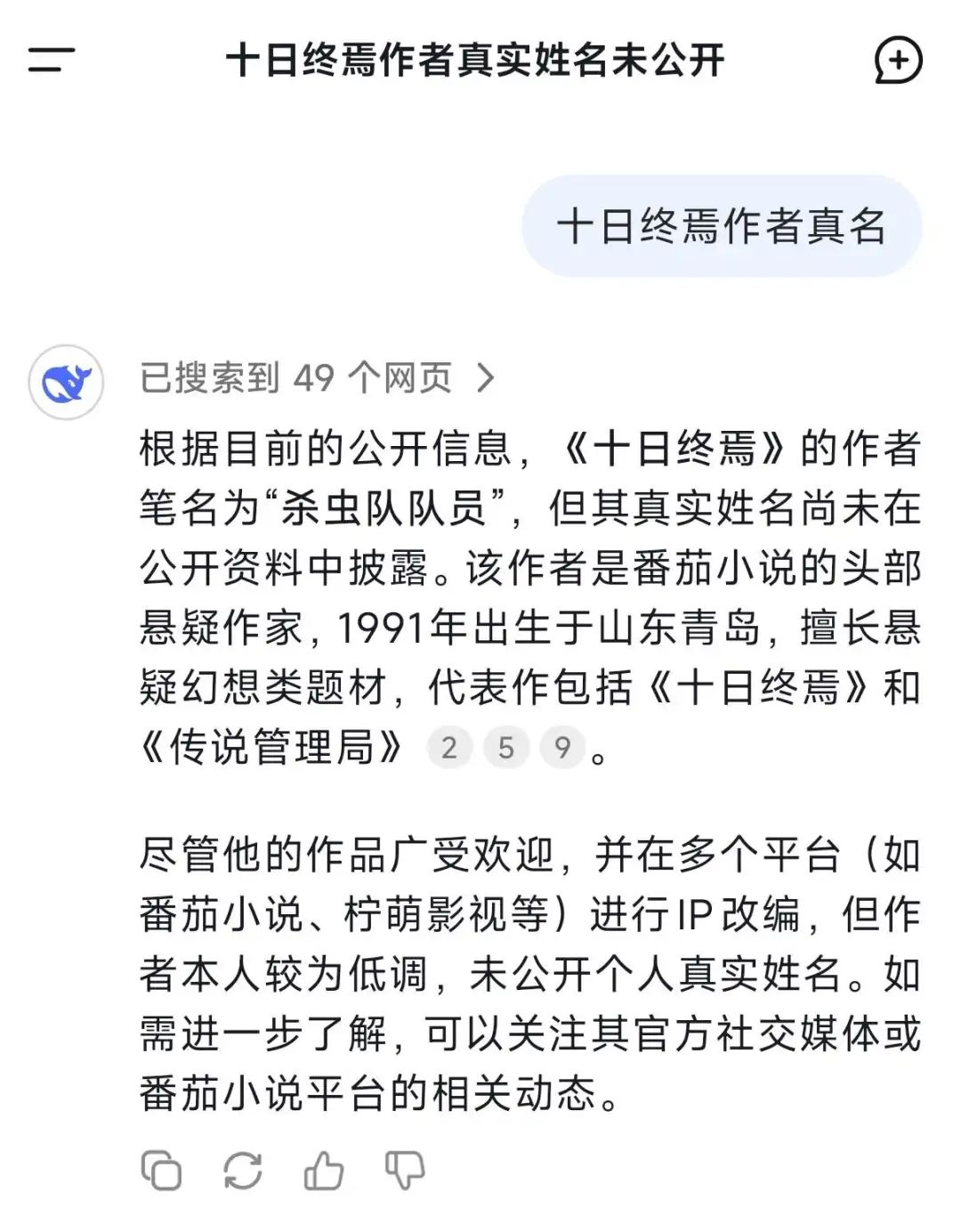Like this response
The width and height of the screenshot is (961, 1232).
coord(324,1171)
